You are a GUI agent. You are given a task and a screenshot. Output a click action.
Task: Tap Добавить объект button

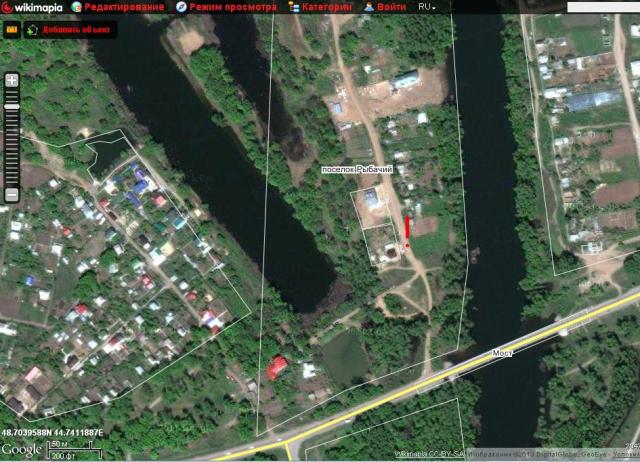tap(70, 30)
